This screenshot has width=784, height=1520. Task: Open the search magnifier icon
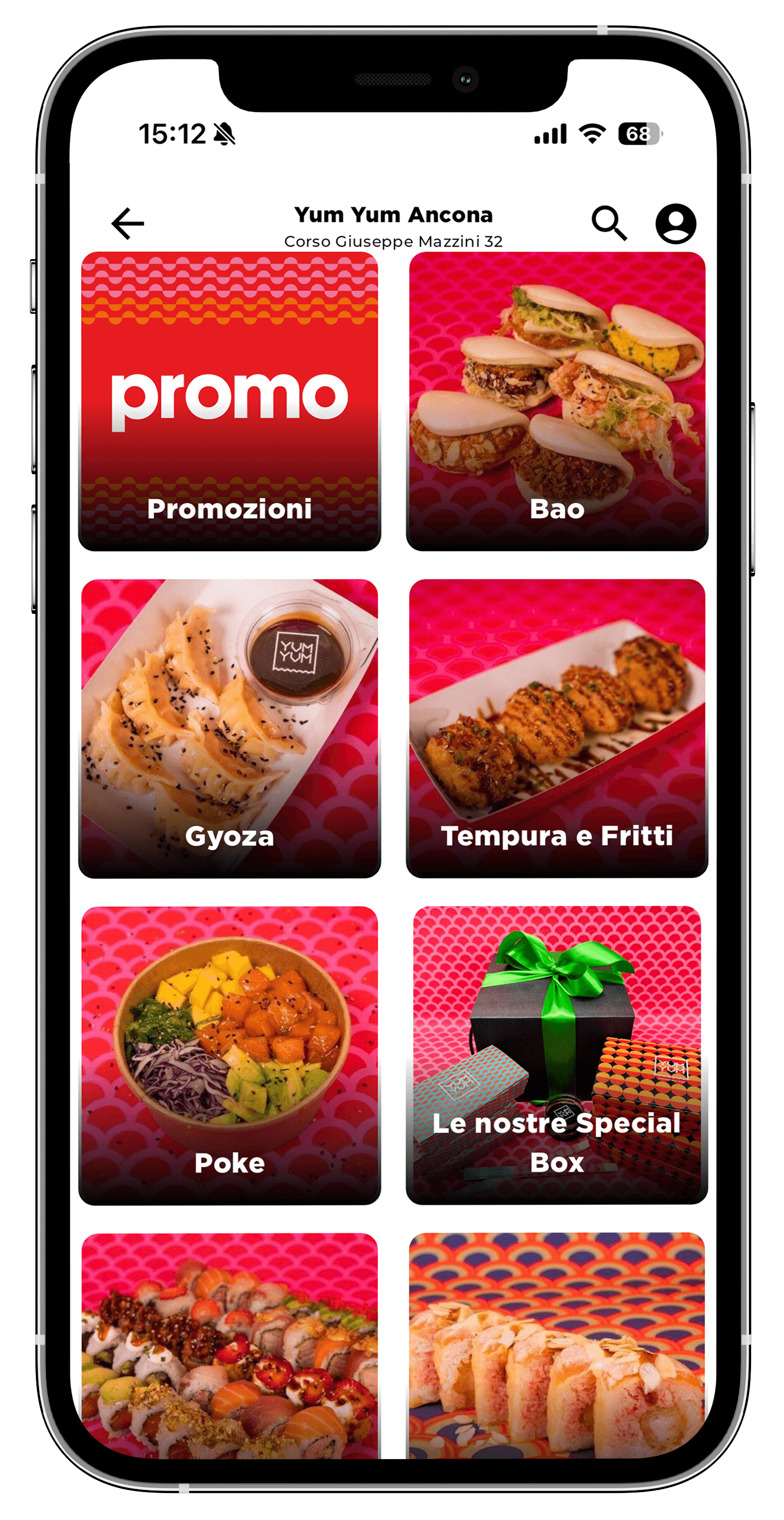coord(609,223)
